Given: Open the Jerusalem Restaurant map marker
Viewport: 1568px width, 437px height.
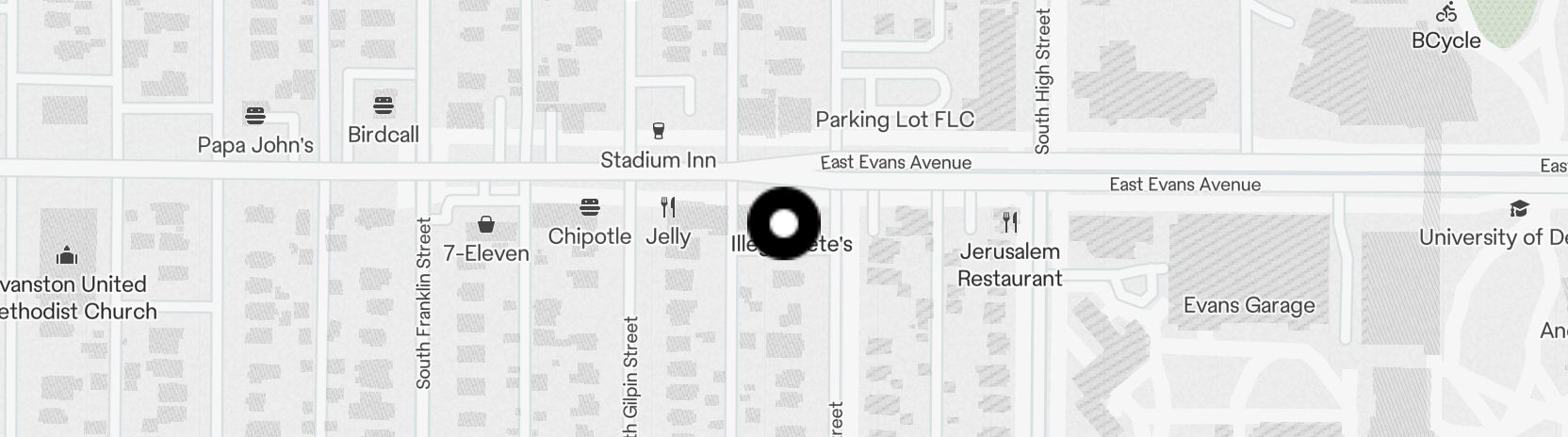Looking at the screenshot, I should 1010,223.
